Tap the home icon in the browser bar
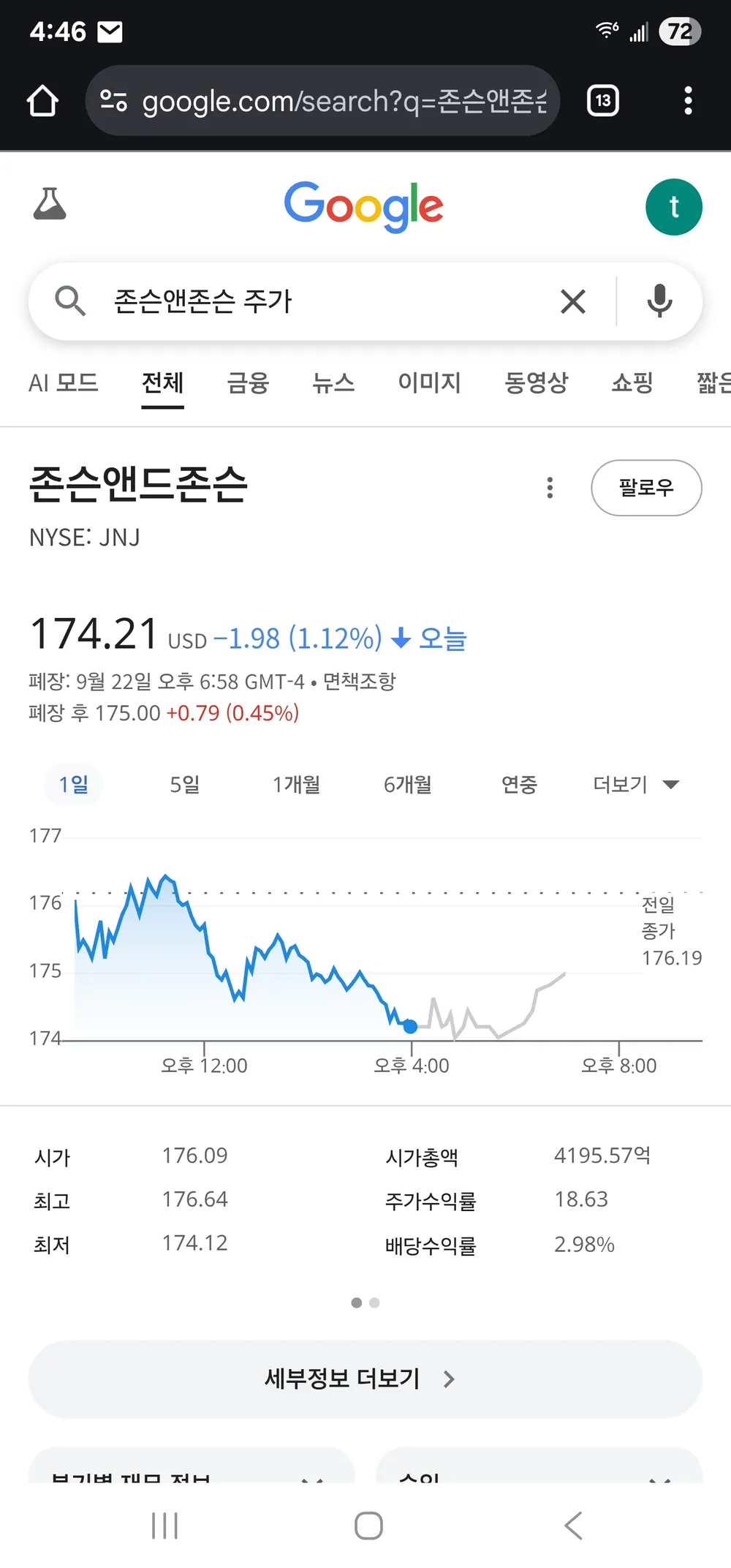Viewport: 731px width, 1568px height. 42,101
